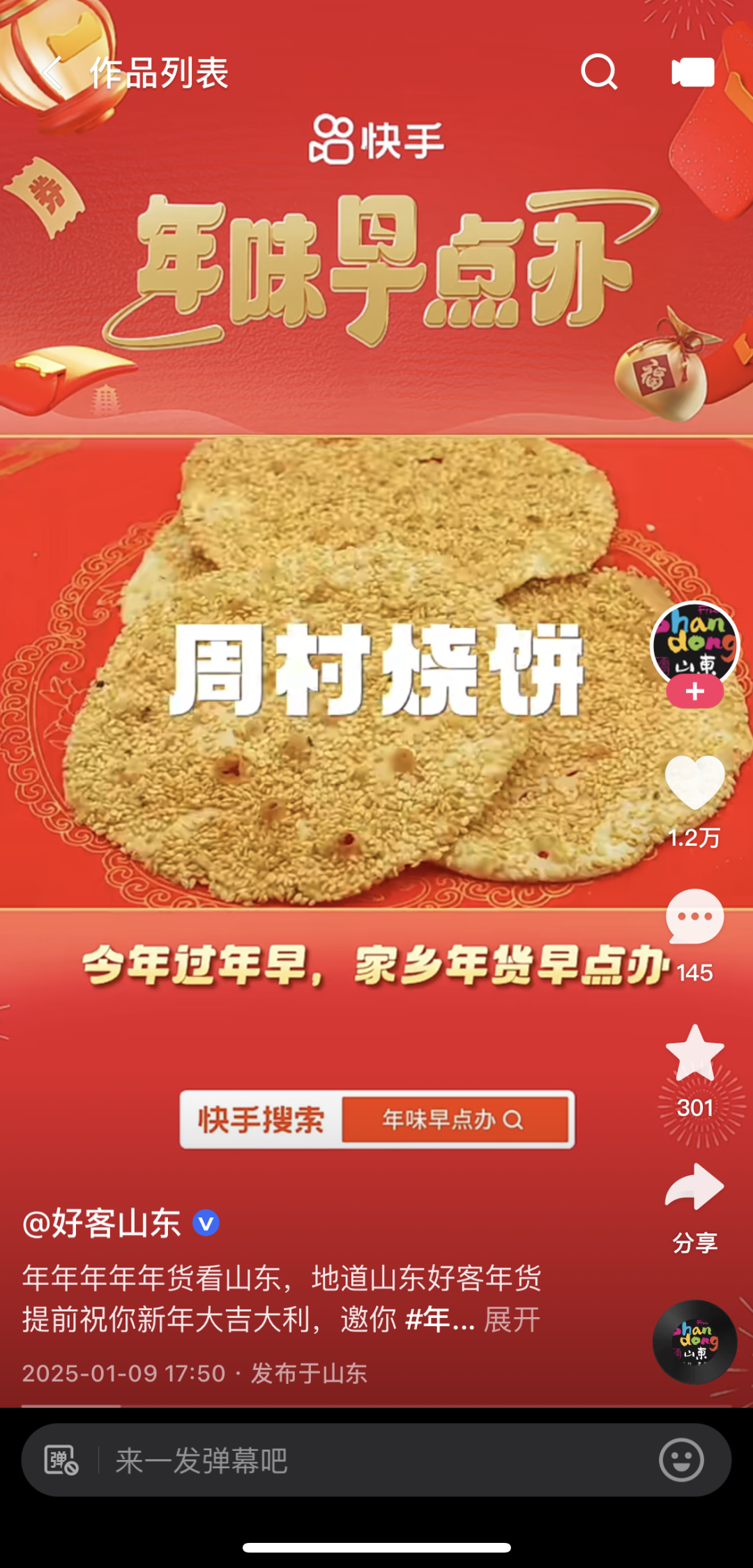Open the comments section

[x=694, y=917]
